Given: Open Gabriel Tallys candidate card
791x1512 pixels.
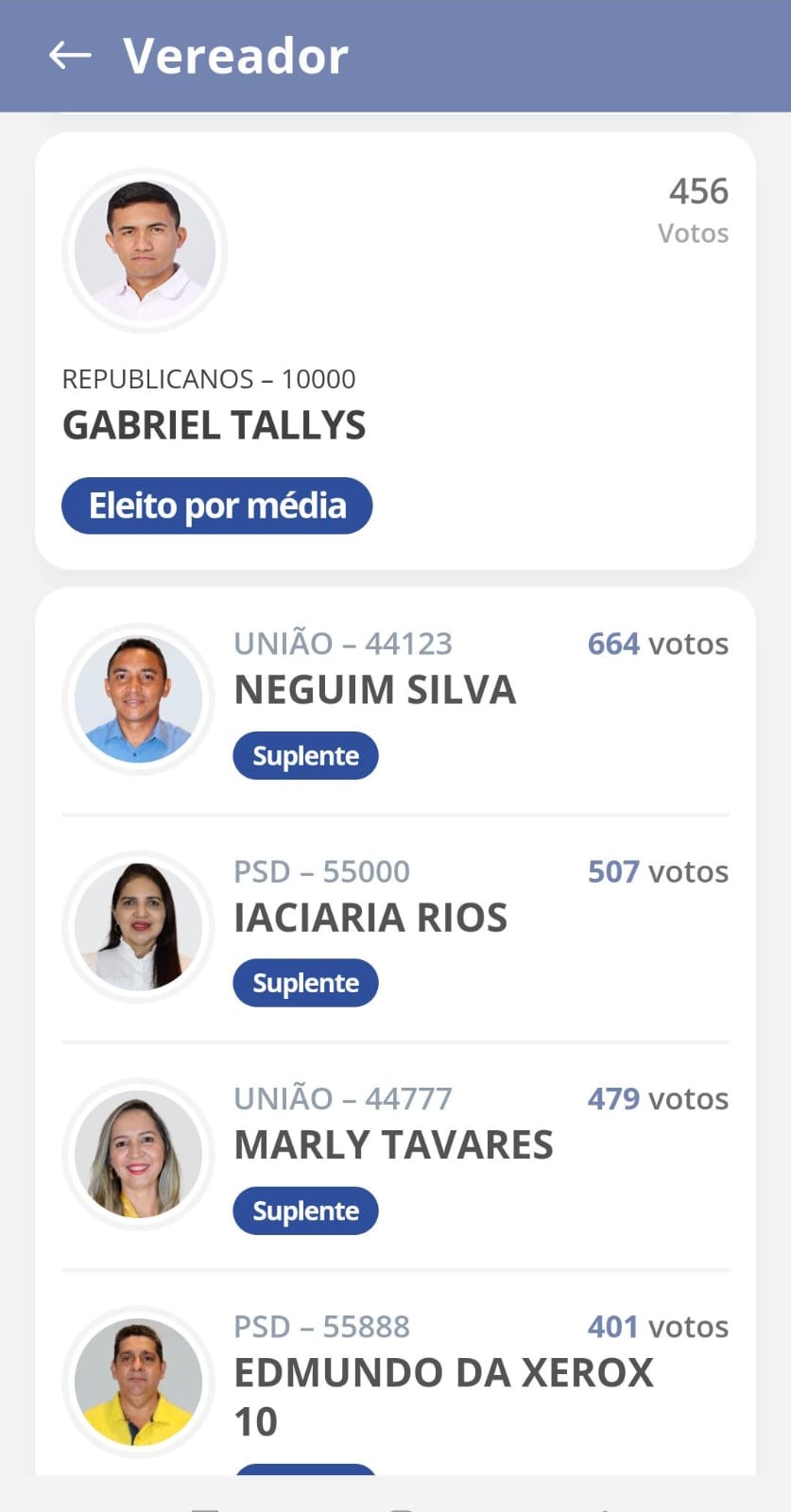Looking at the screenshot, I should 395,351.
